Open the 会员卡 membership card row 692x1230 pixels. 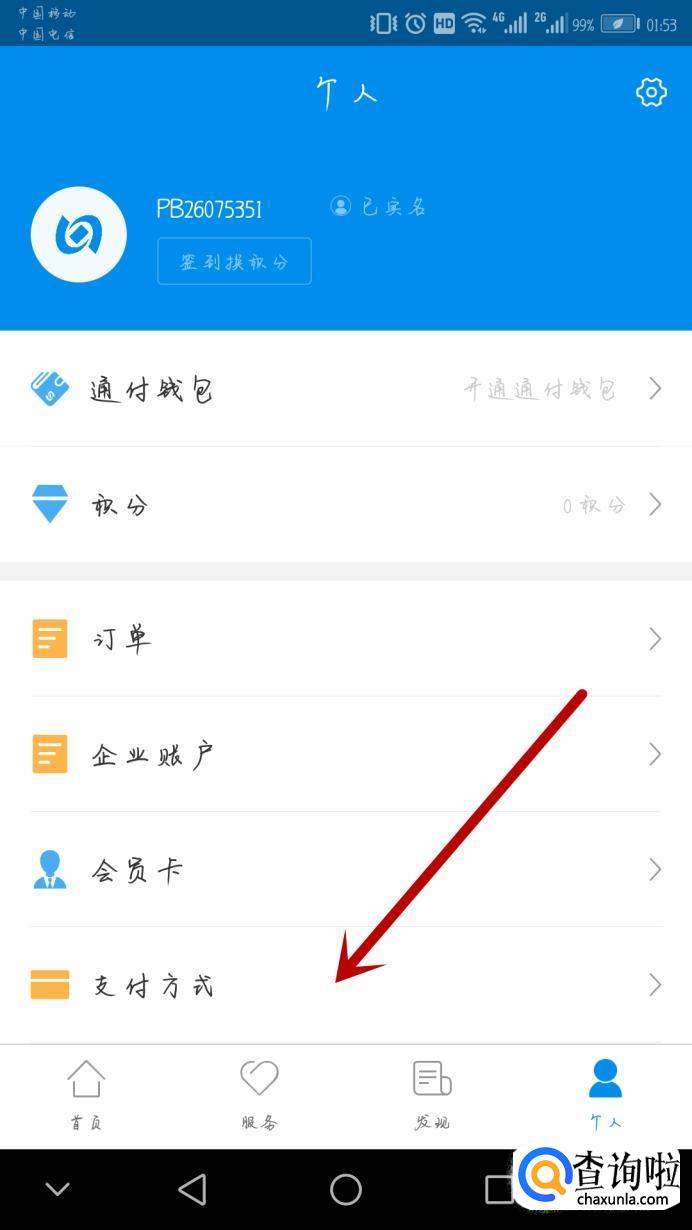tap(346, 870)
